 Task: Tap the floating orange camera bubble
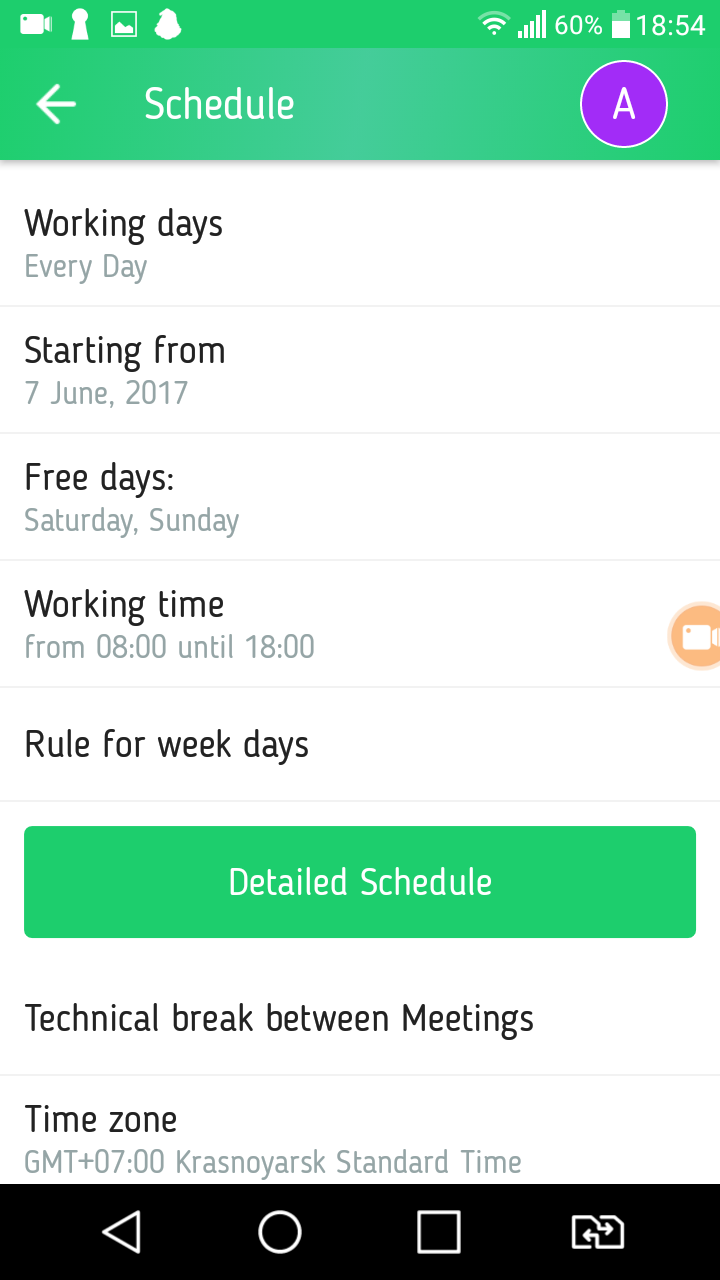pyautogui.click(x=696, y=636)
